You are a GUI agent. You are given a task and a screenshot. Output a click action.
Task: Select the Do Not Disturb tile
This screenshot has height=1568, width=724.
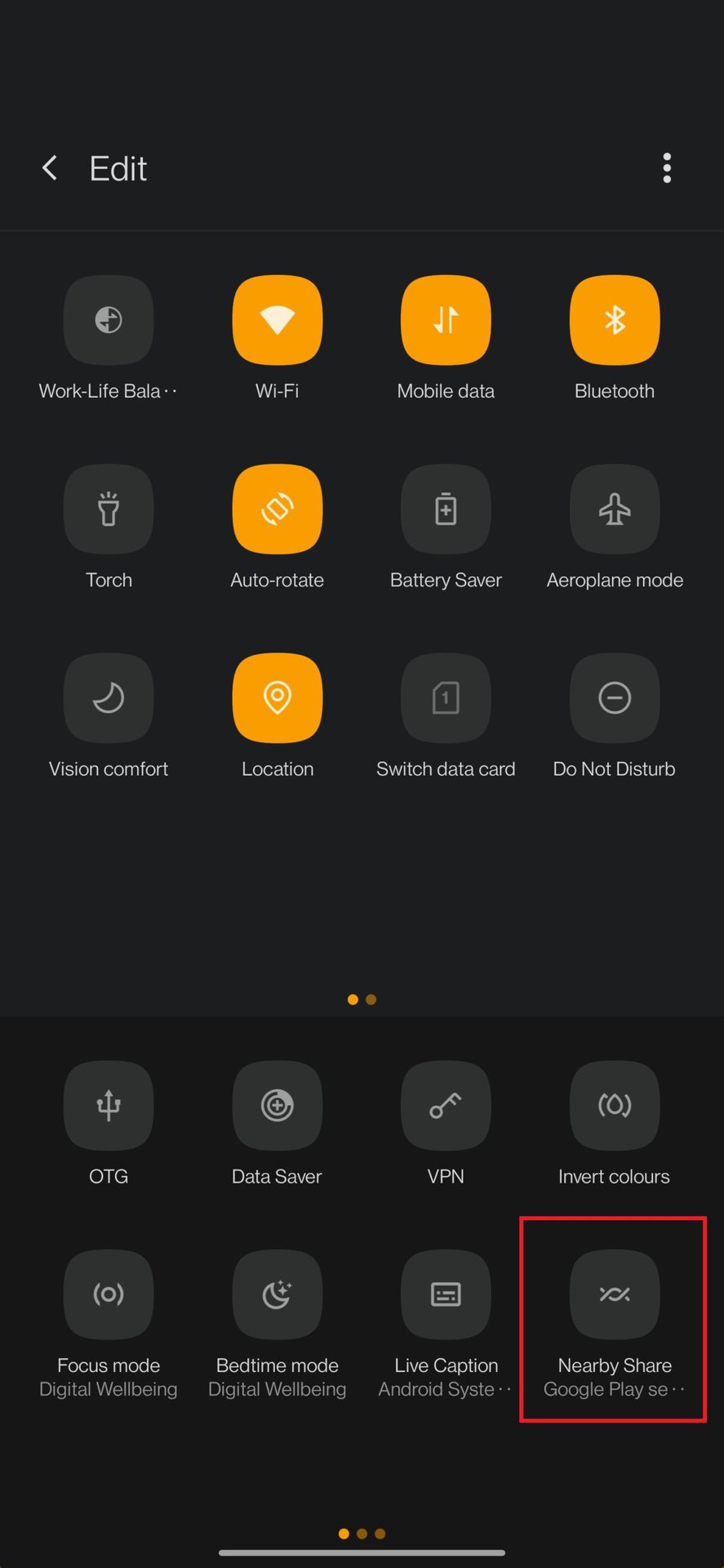pyautogui.click(x=615, y=697)
